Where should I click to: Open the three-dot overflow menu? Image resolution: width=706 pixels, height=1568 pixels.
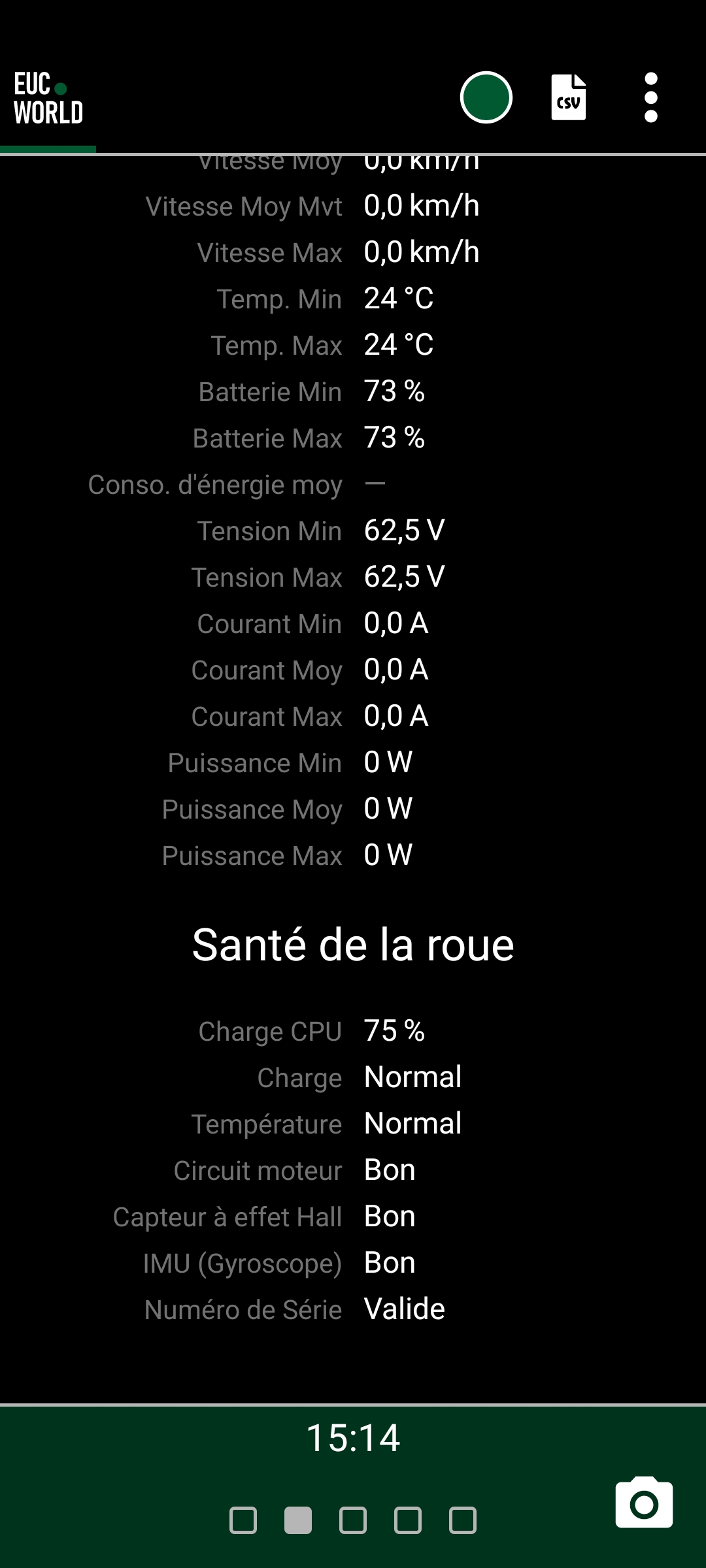click(x=650, y=97)
